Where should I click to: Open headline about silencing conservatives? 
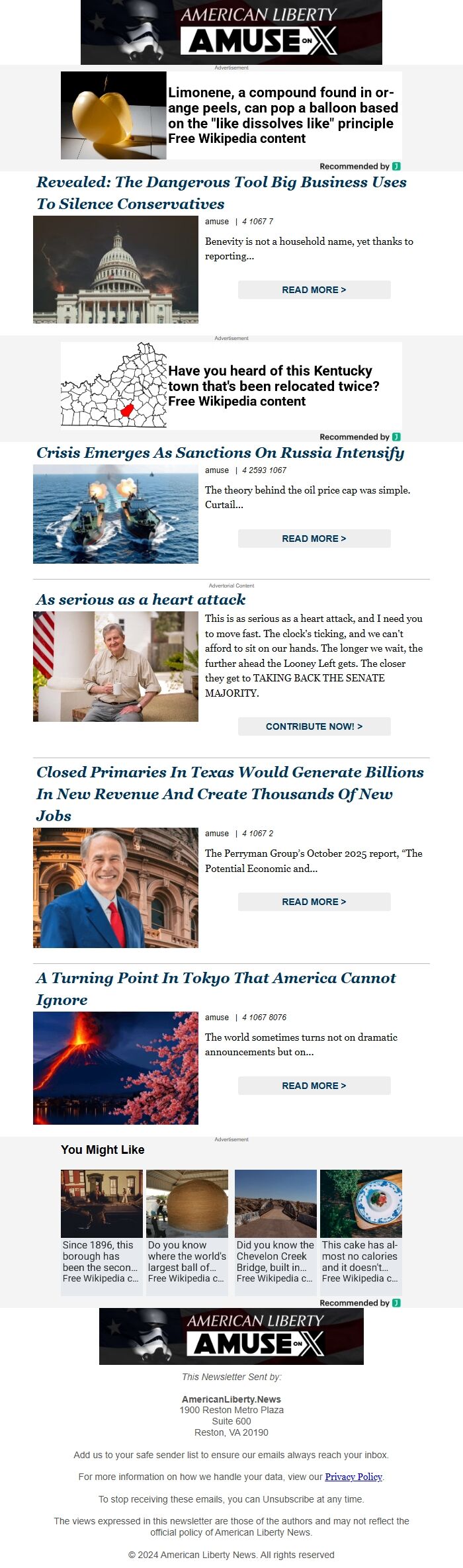coord(221,193)
